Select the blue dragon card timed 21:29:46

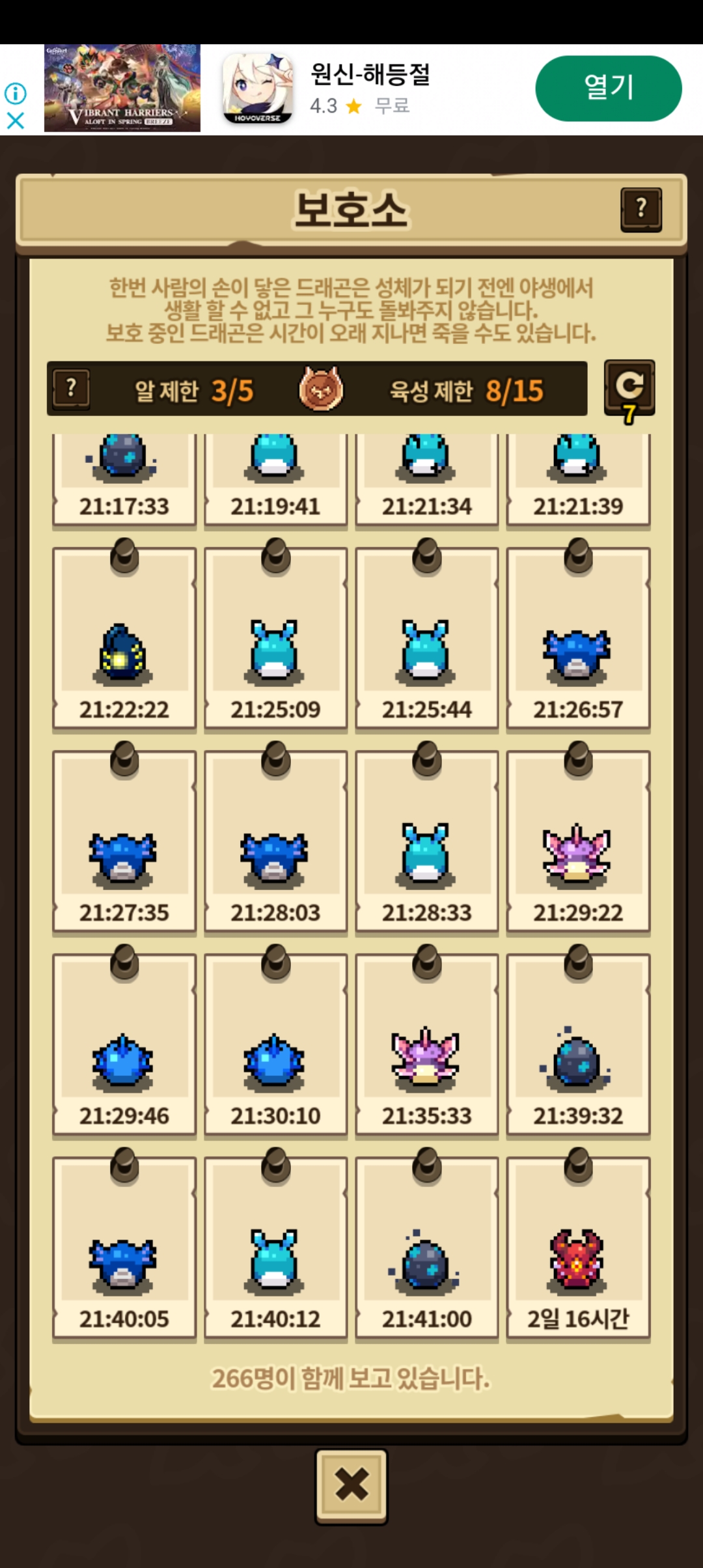(124, 1048)
